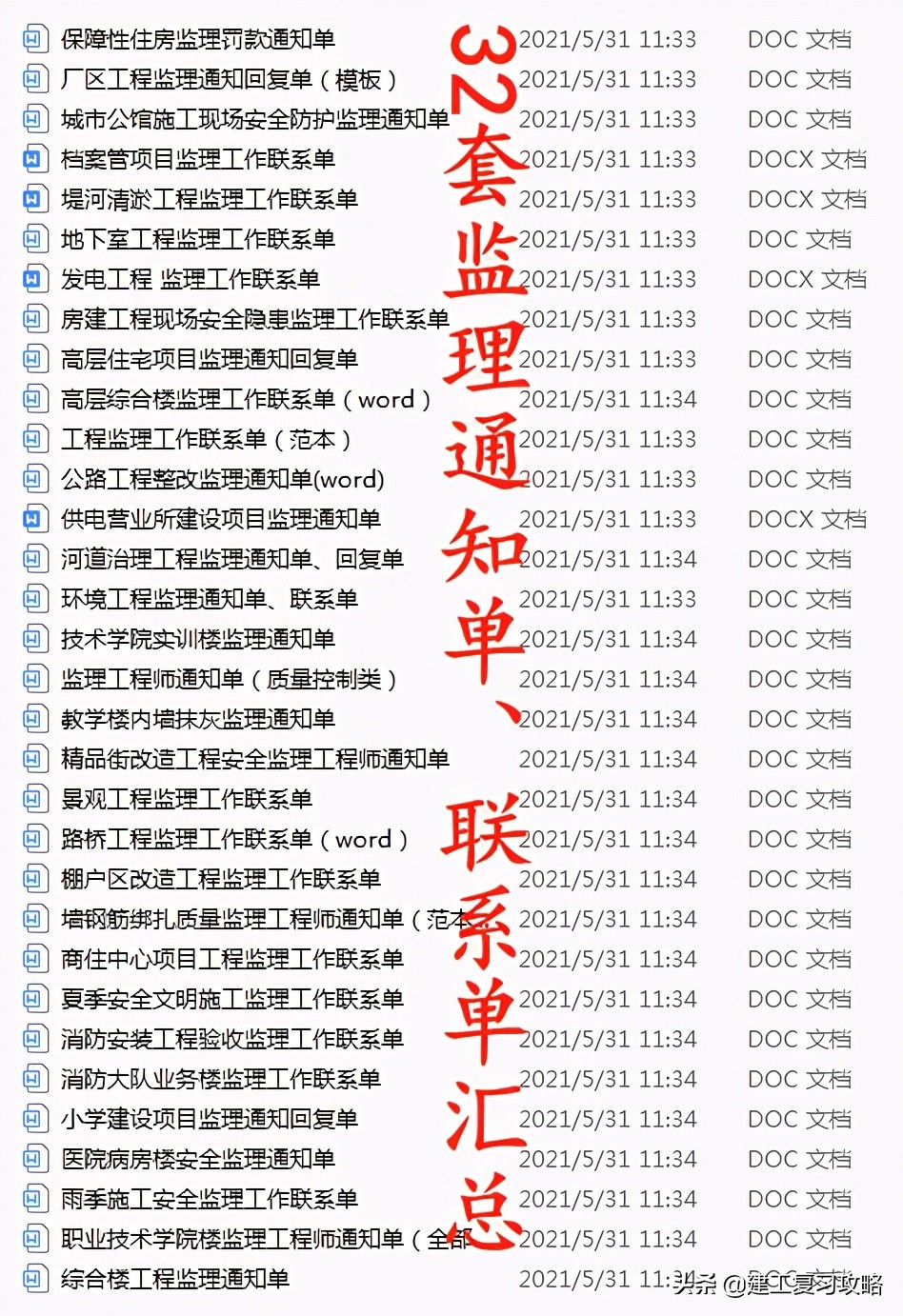Click the DOC 文档 type label for 景观工程监理工作联系单
The image size is (903, 1316).
point(798,800)
